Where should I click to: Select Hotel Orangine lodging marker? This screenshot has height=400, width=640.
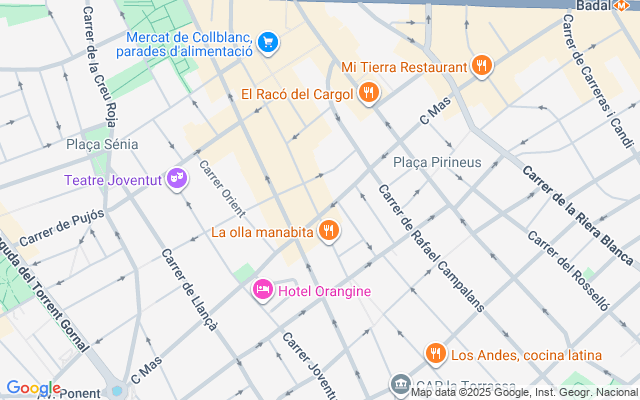pyautogui.click(x=262, y=290)
